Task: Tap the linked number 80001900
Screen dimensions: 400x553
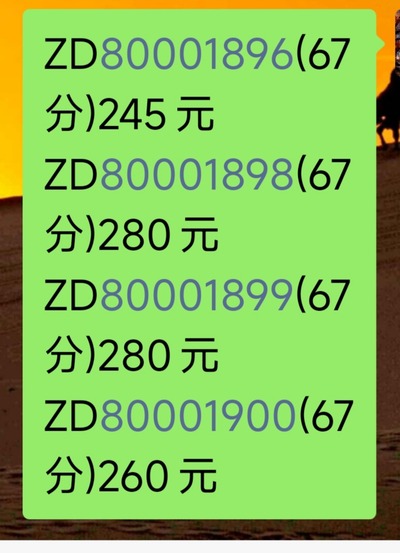Action: click(x=198, y=415)
